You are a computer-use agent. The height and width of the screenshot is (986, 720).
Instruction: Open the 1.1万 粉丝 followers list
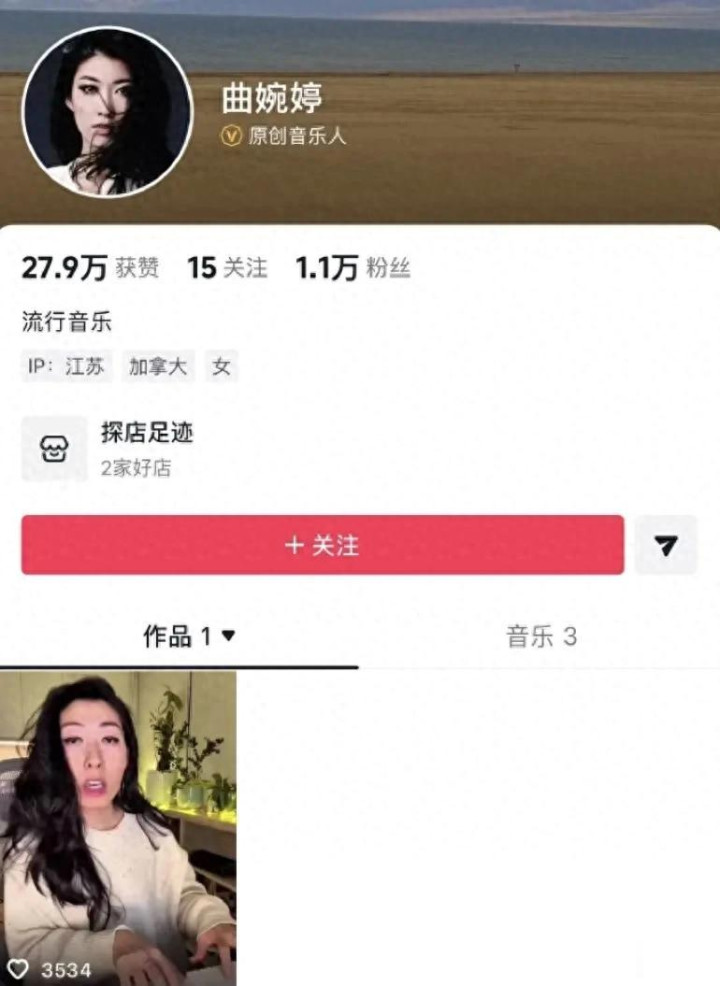pos(352,268)
